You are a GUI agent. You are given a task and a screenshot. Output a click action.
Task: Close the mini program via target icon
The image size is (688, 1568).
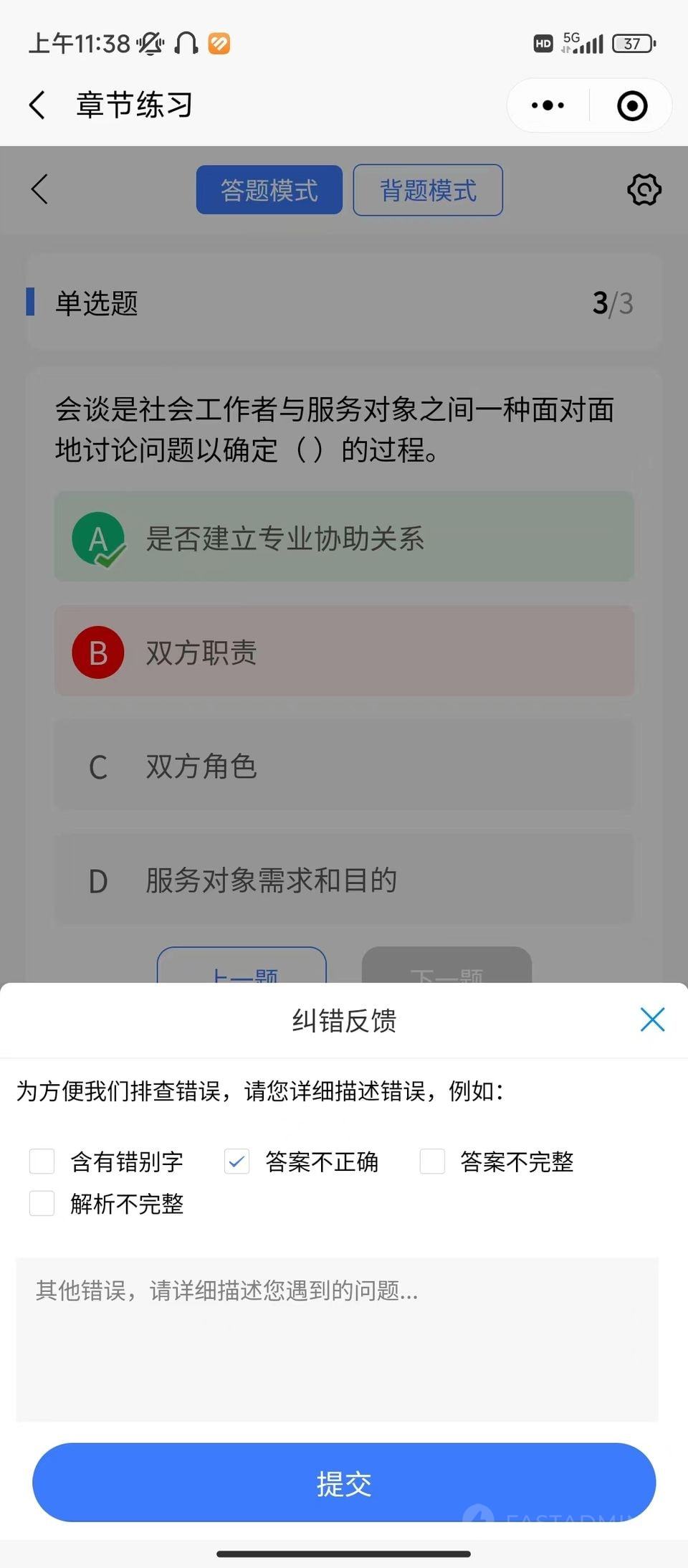(x=632, y=105)
